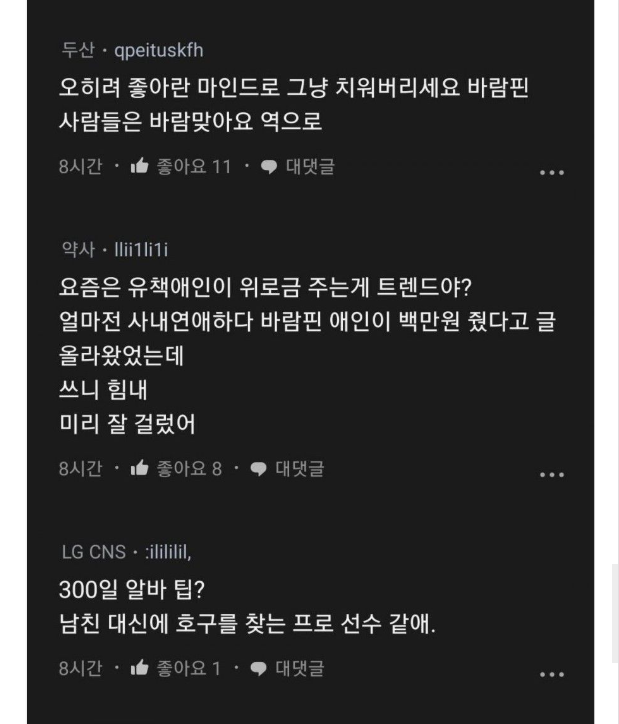The width and height of the screenshot is (619, 724).
Task: Like the comment by llii1li1i
Action: (175, 469)
